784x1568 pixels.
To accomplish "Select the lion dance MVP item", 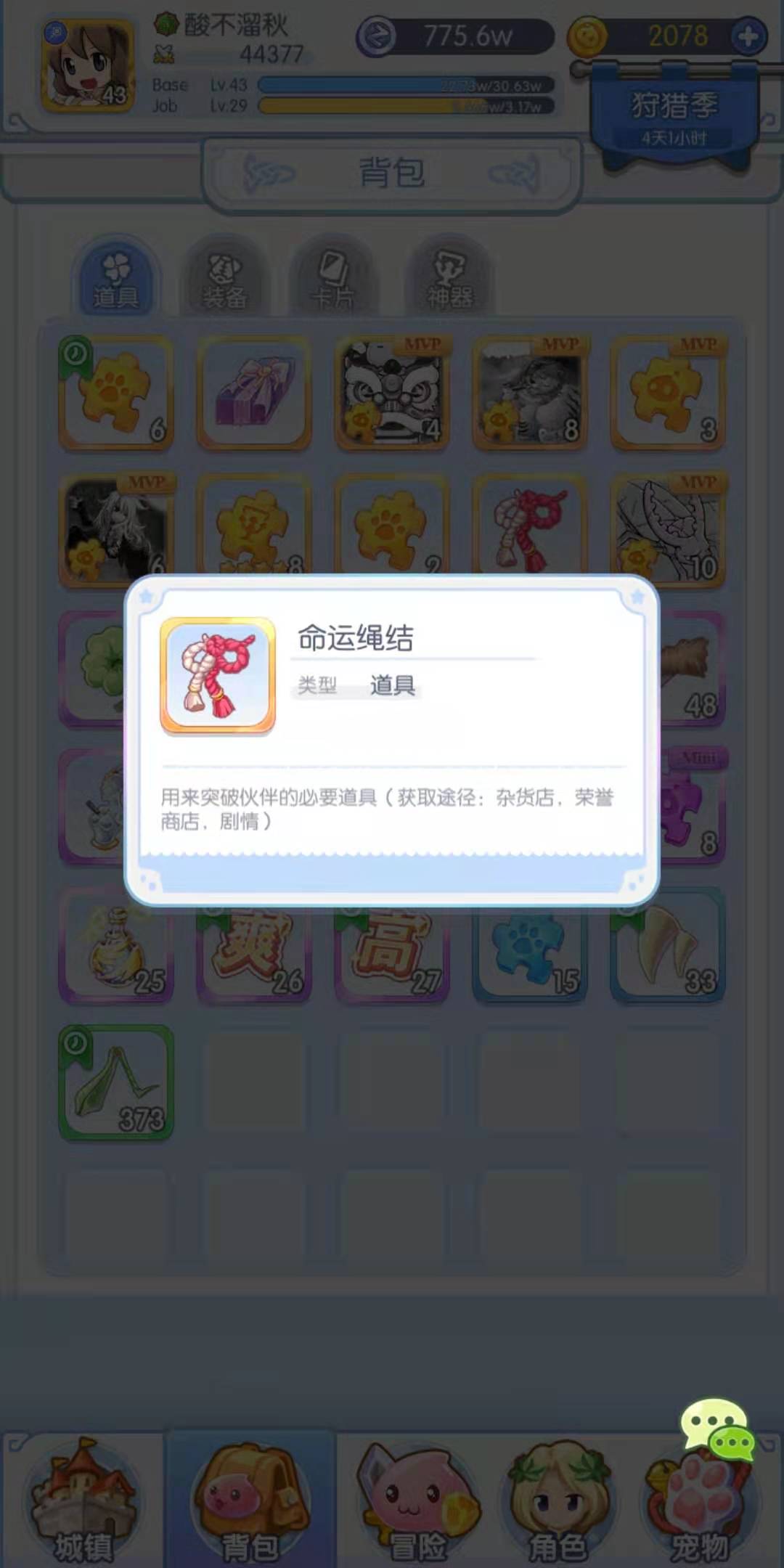I will (x=392, y=393).
